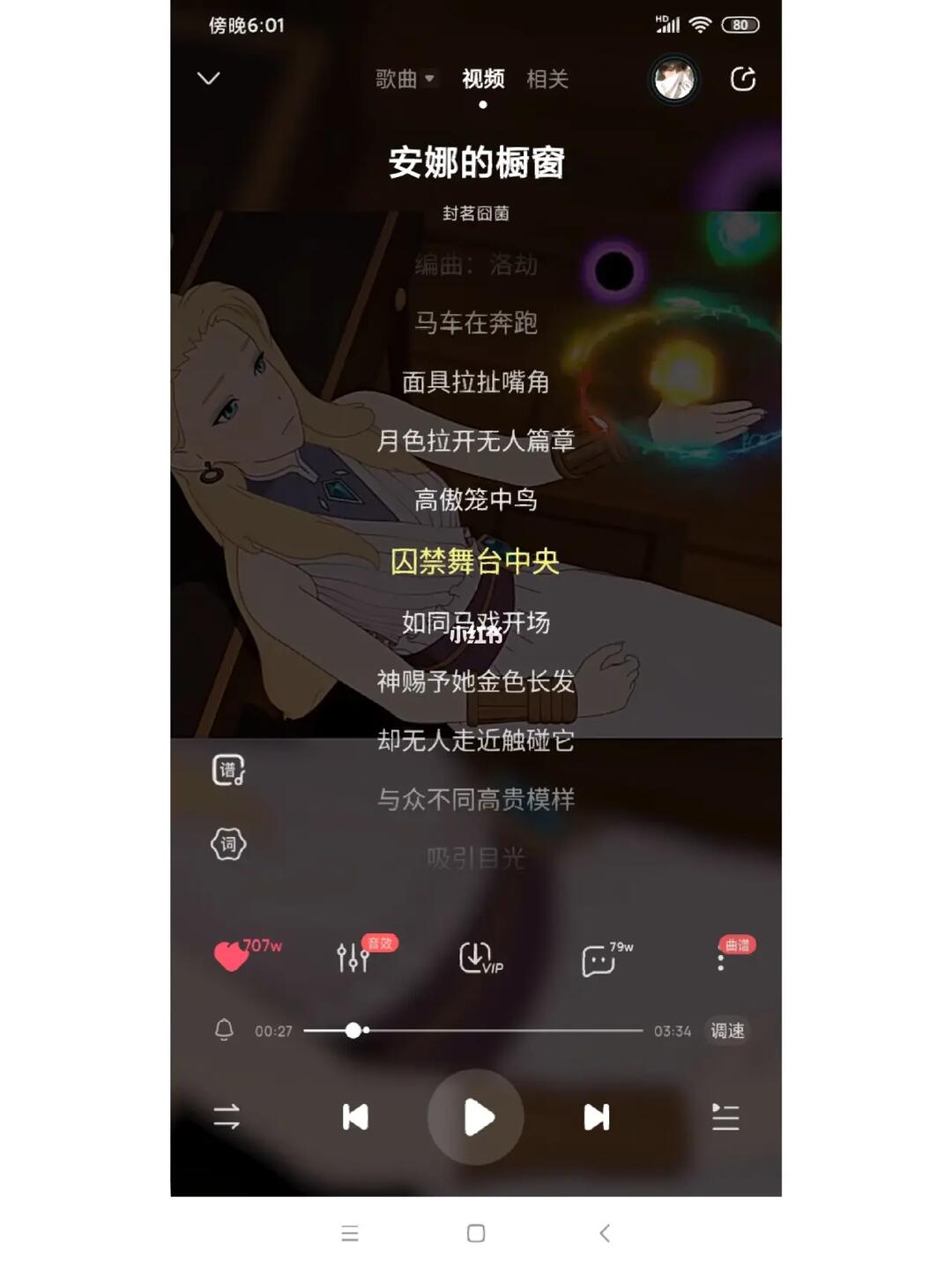Open the 音效 equalizer settings
Viewport: 952px width, 1269px height.
[x=353, y=957]
